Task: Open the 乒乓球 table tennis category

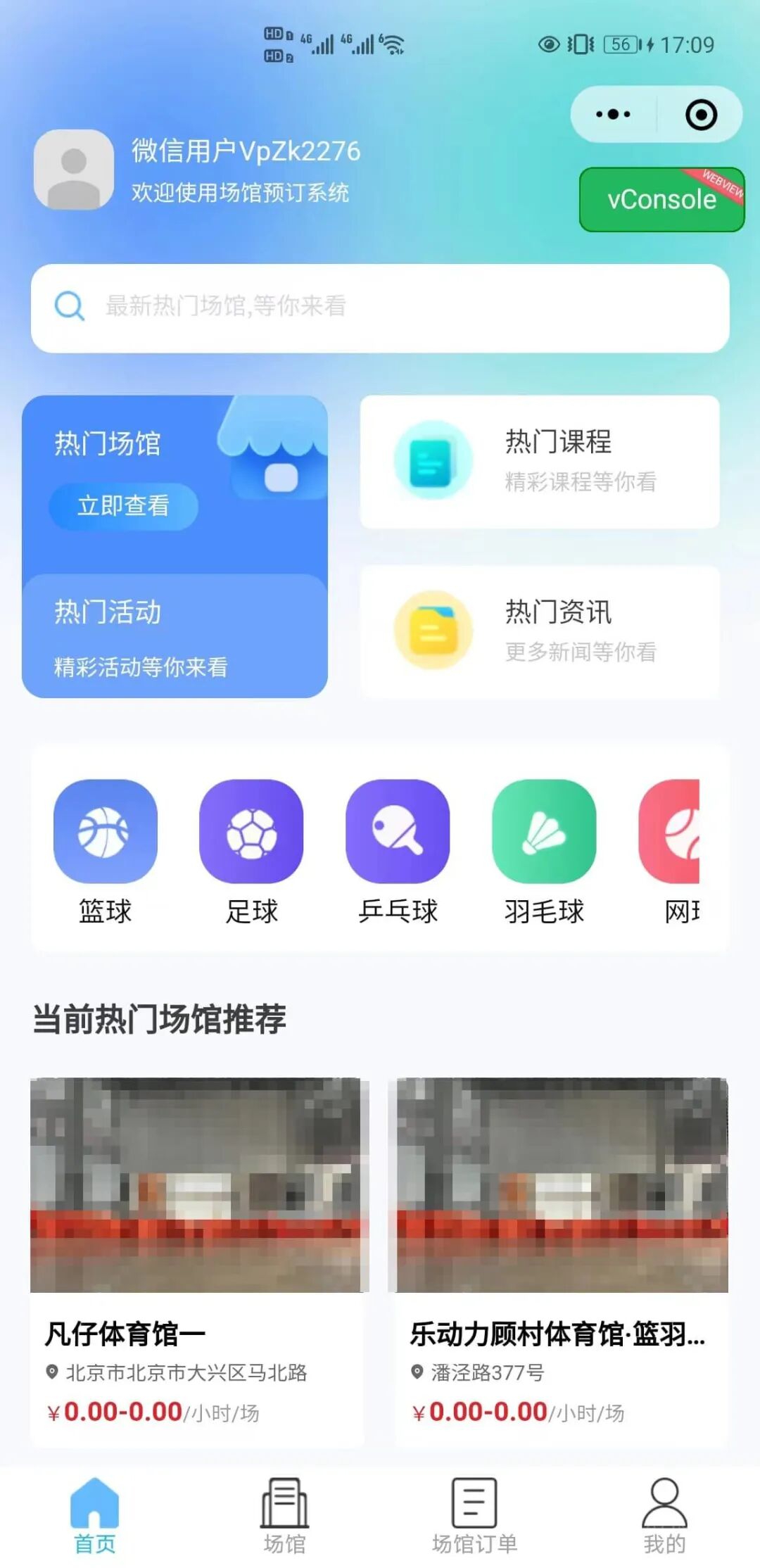Action: [398, 833]
